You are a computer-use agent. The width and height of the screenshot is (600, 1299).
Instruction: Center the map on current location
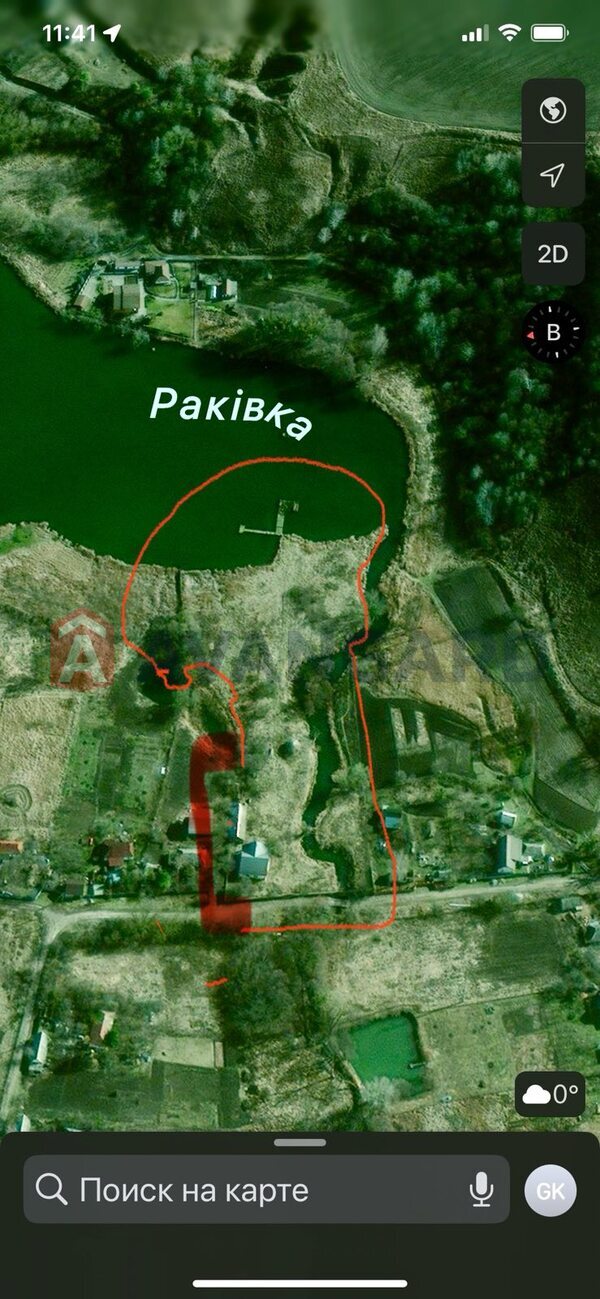pos(553,176)
